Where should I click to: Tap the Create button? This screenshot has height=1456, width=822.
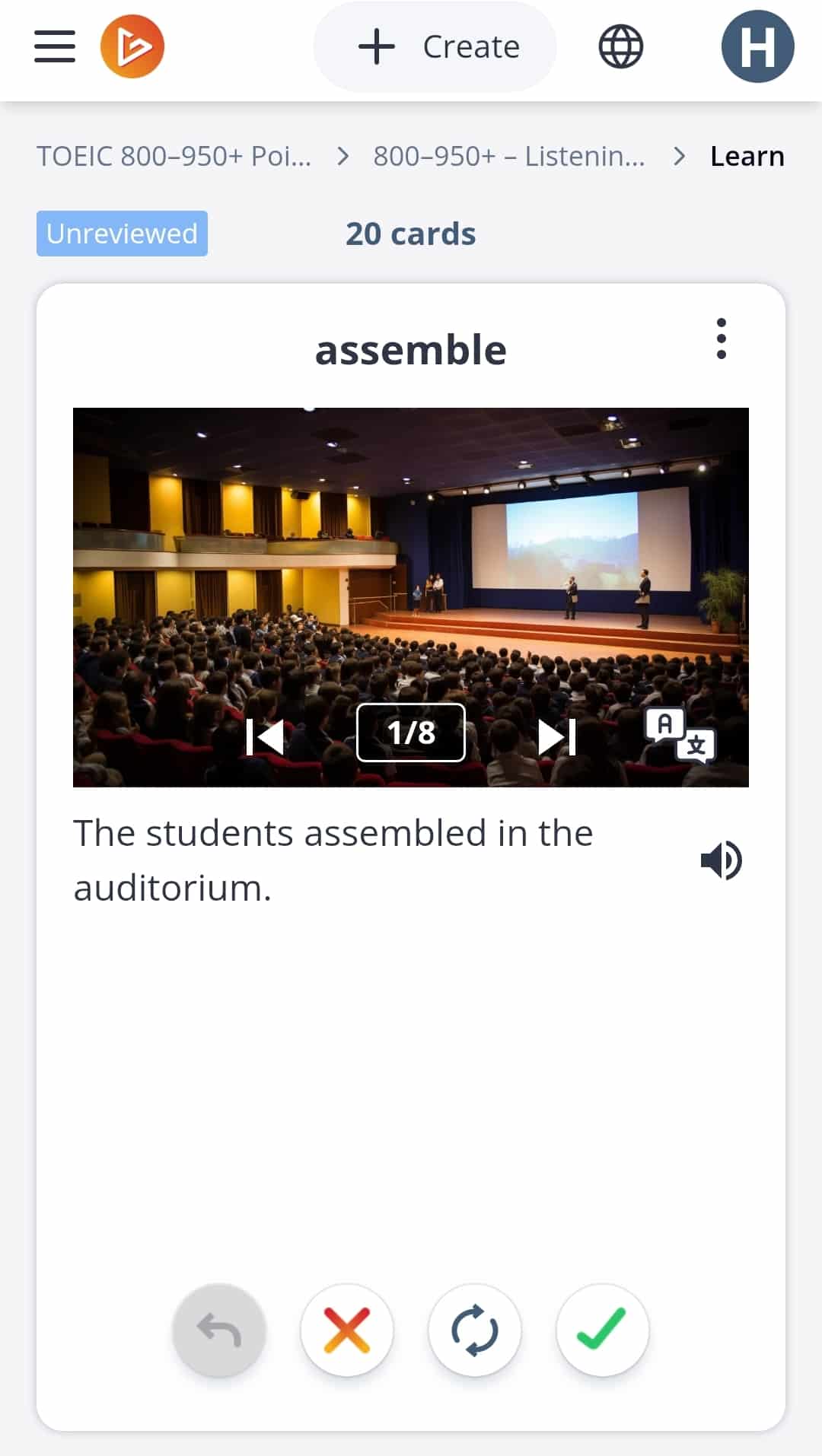[x=435, y=46]
